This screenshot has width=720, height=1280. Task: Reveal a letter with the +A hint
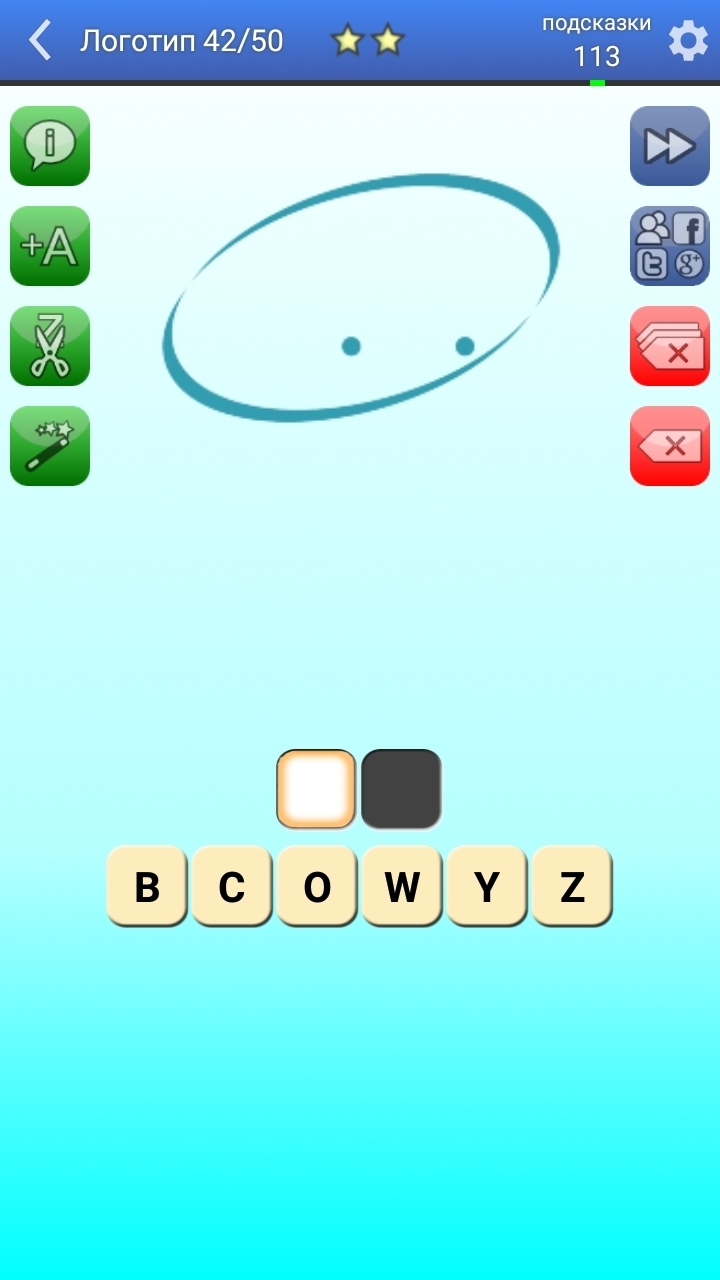point(50,246)
